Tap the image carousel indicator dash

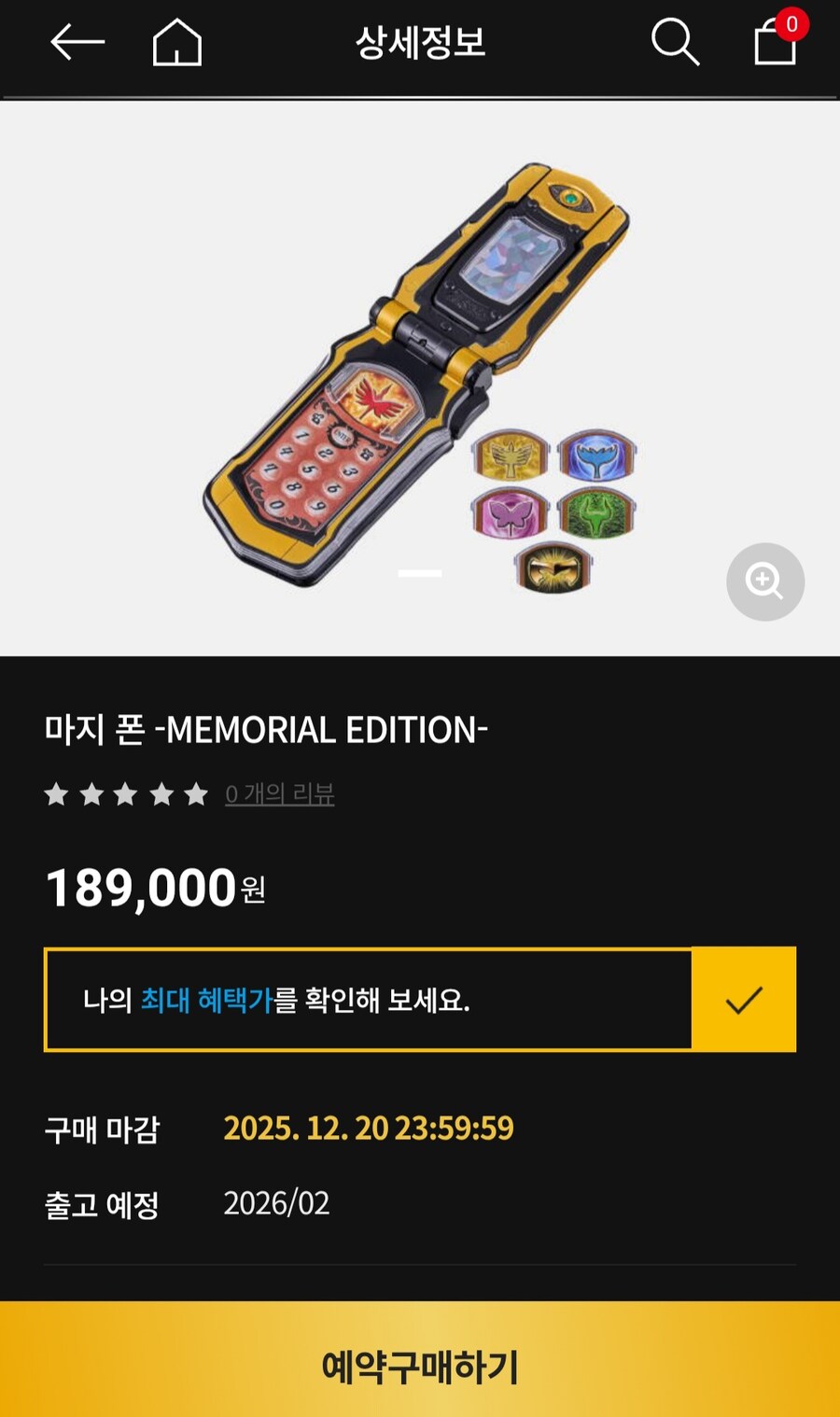(420, 573)
